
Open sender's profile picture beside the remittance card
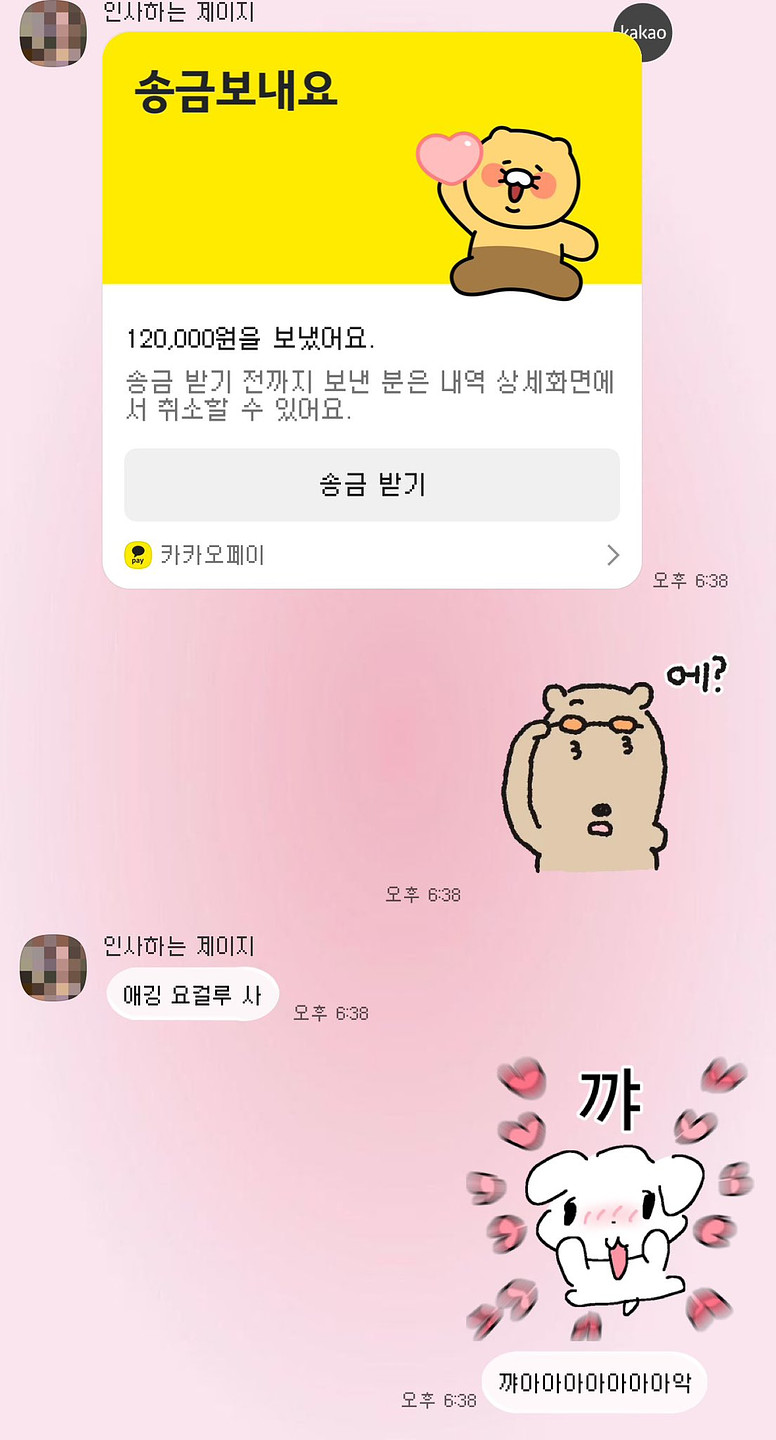pyautogui.click(x=52, y=33)
